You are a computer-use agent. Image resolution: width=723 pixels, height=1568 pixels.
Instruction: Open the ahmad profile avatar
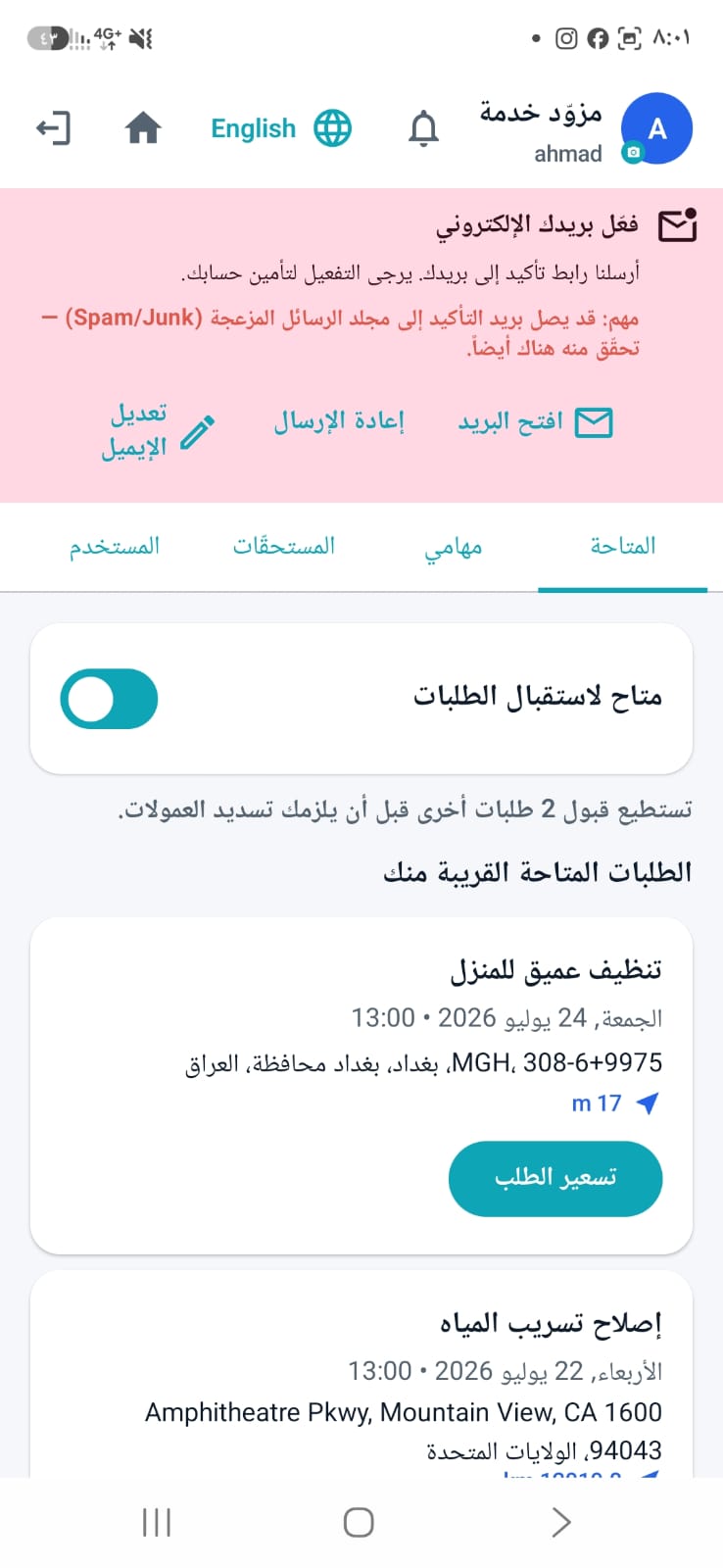(x=656, y=128)
